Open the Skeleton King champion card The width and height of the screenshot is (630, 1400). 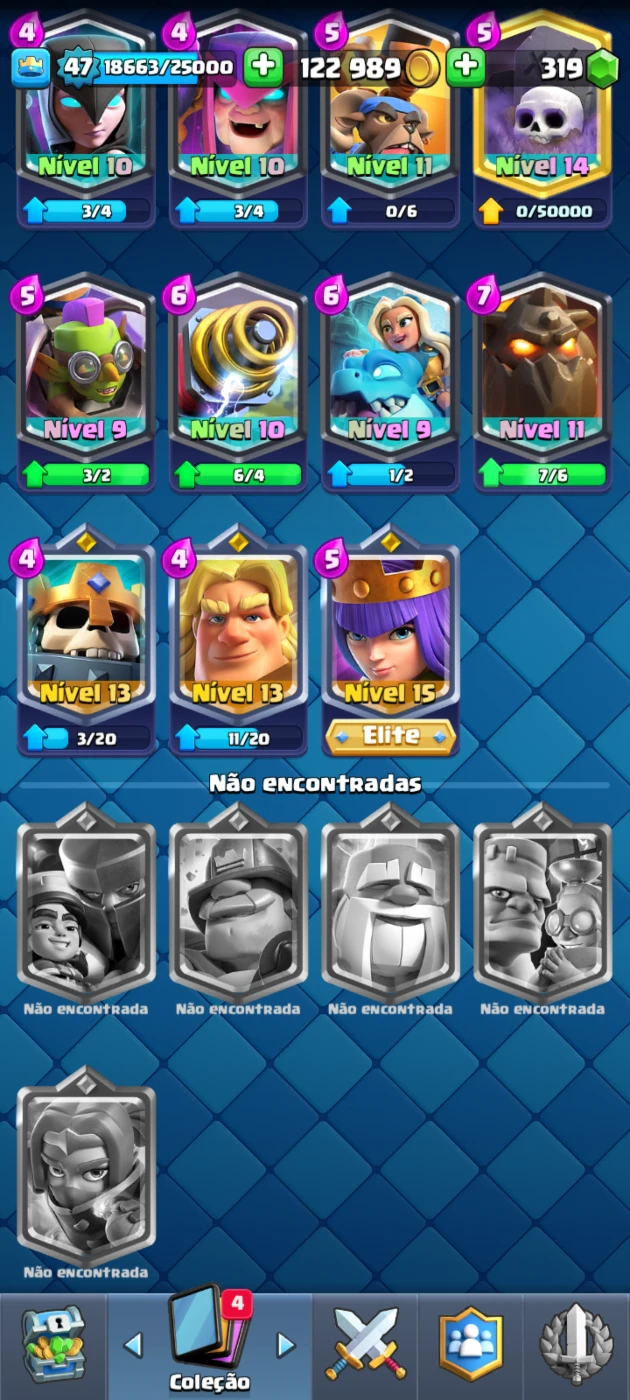coord(86,647)
